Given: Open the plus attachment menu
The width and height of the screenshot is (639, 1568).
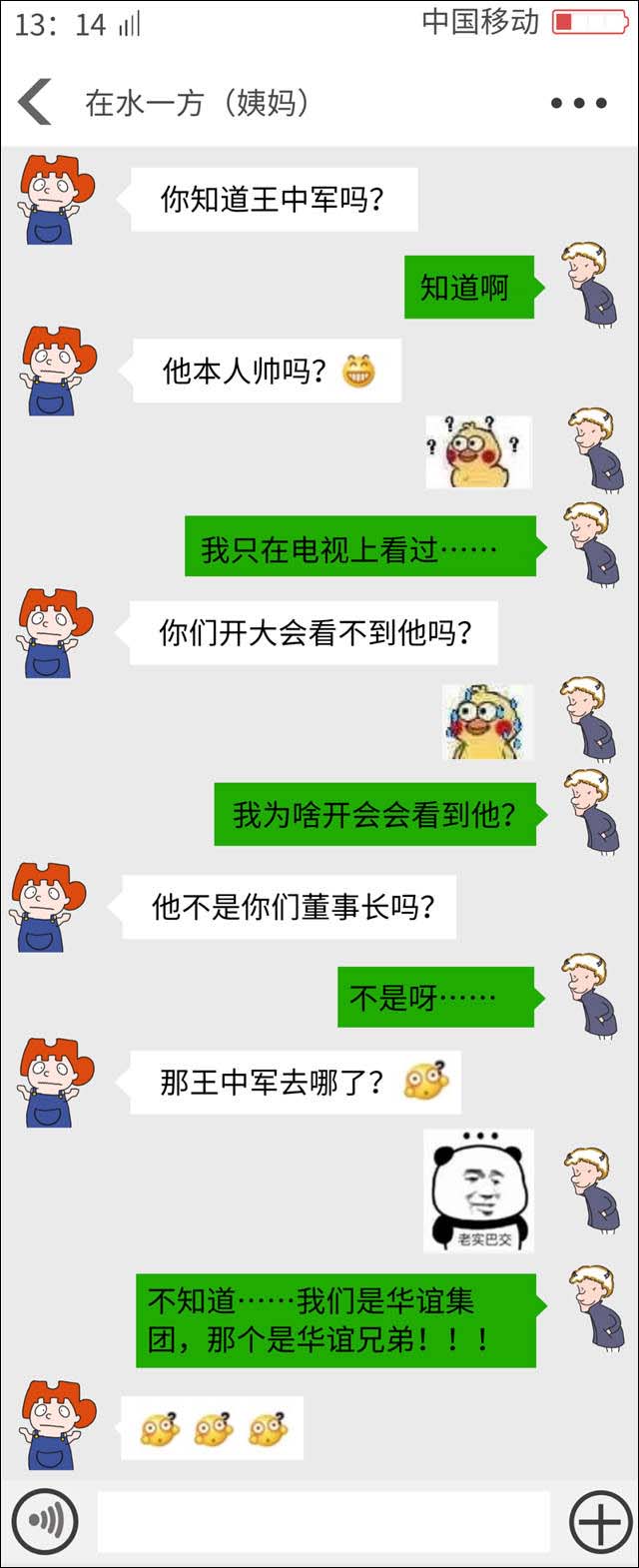Looking at the screenshot, I should coord(599,1523).
